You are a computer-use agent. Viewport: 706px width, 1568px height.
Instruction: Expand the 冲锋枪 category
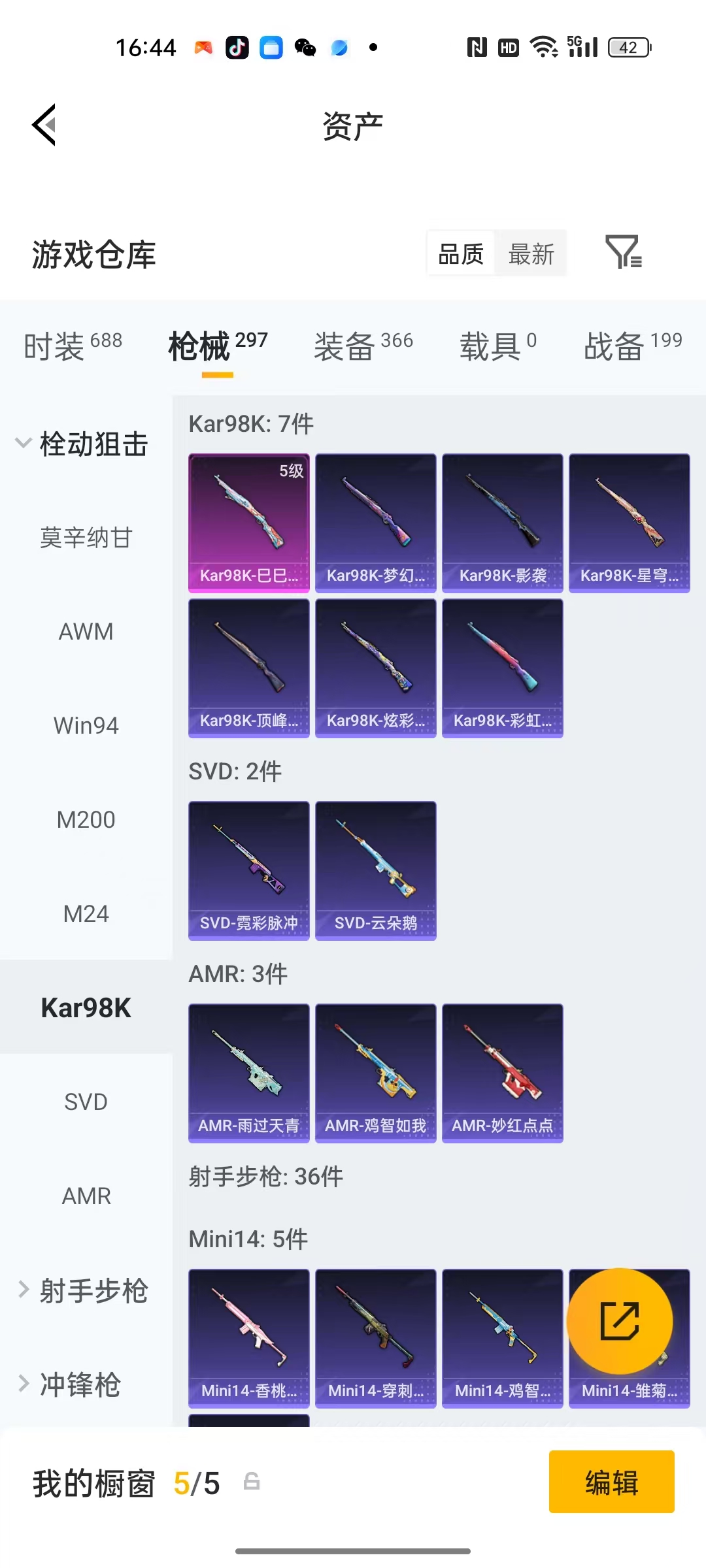click(x=69, y=1384)
